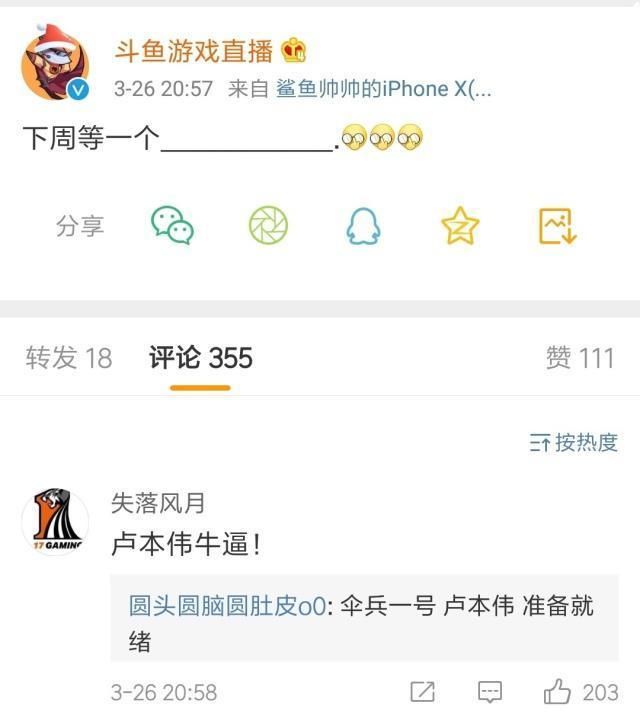Save the post as an image
This screenshot has height=719, width=640.
tap(557, 226)
